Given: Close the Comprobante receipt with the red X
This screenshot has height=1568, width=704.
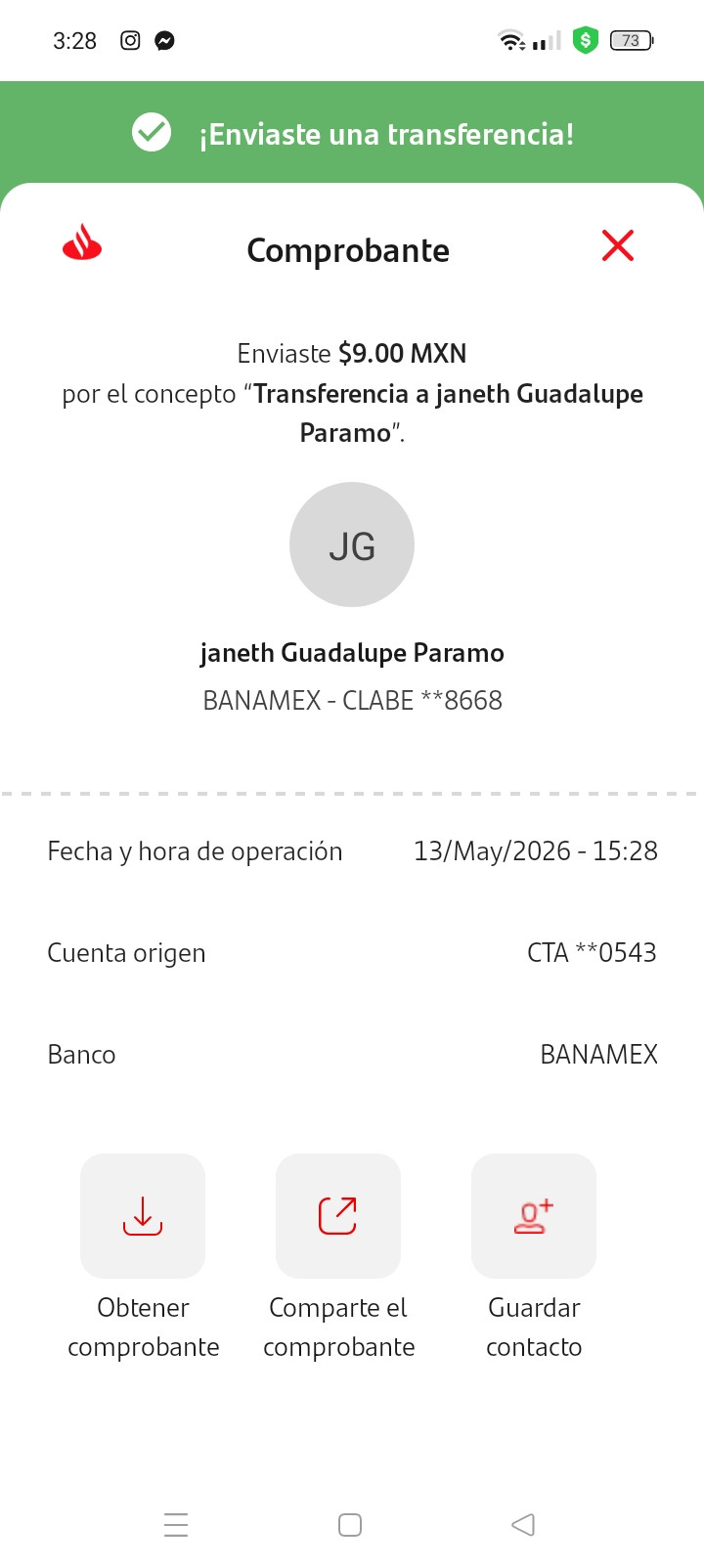Looking at the screenshot, I should point(618,245).
